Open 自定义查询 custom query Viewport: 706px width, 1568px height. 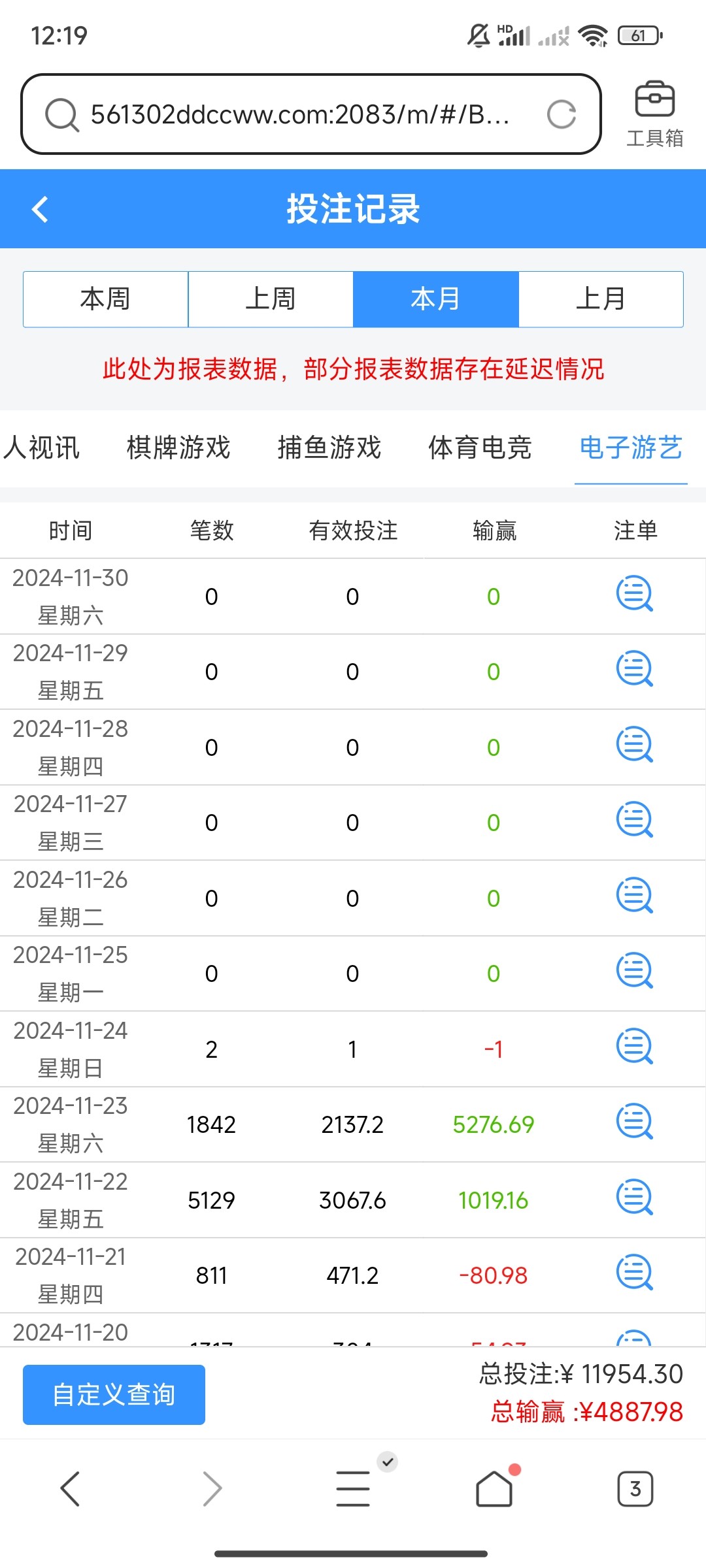pyautogui.click(x=114, y=1395)
